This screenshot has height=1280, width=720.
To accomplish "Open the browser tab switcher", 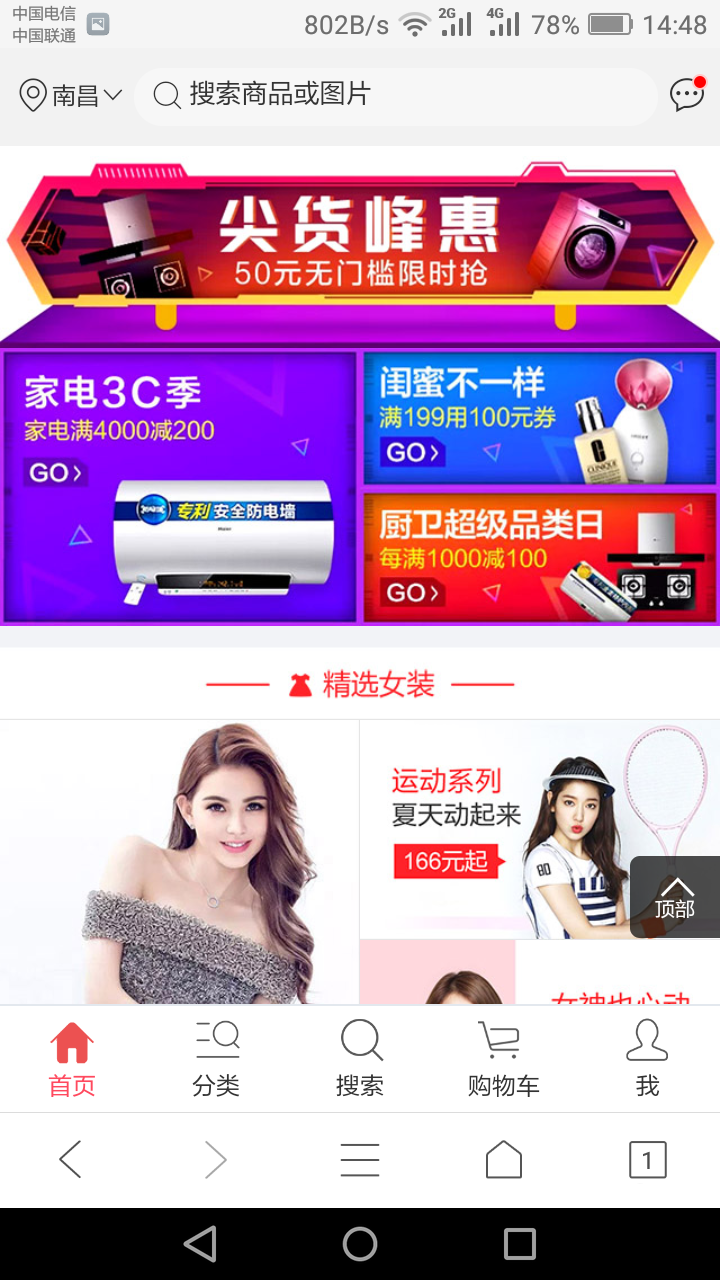I will (x=647, y=1160).
